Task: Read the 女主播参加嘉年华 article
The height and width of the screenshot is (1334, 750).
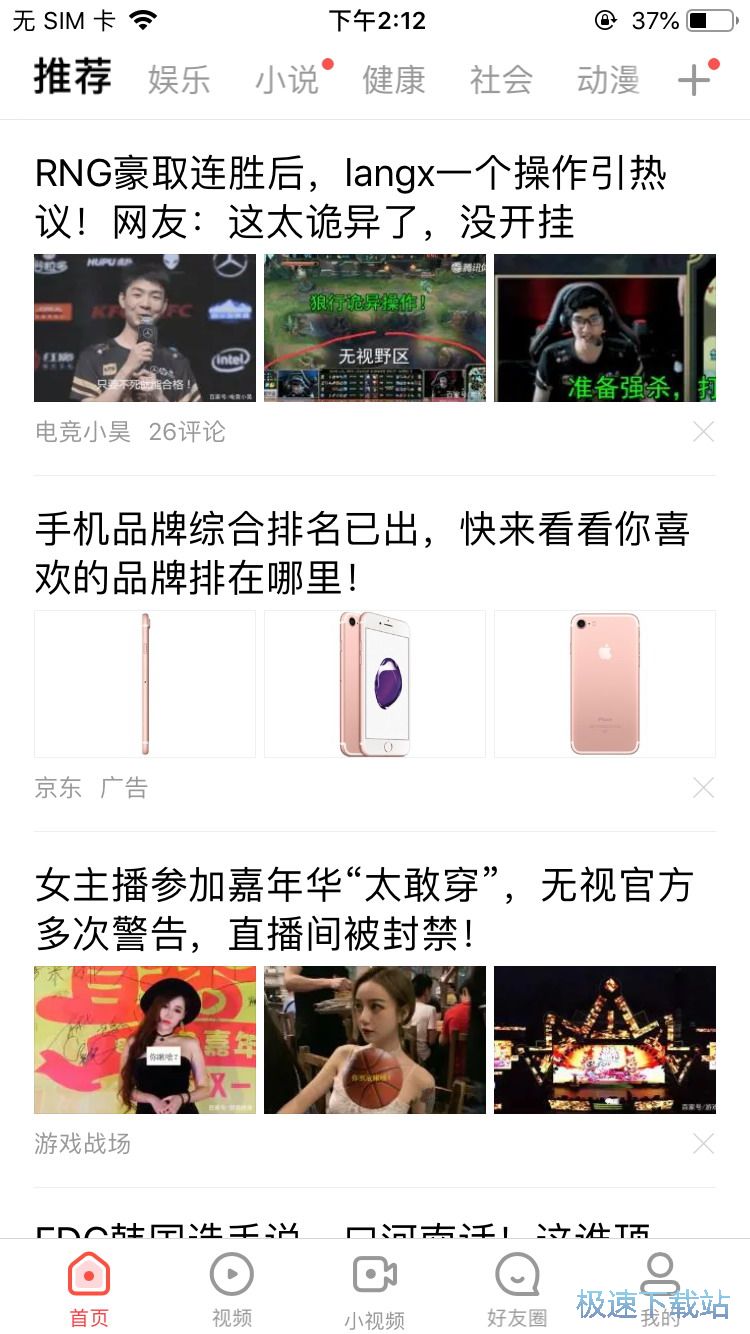Action: point(364,910)
